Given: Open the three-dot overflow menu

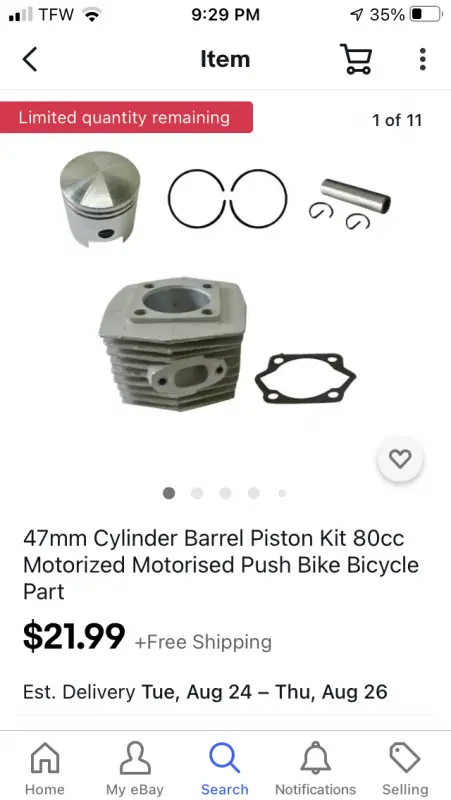Looking at the screenshot, I should 422,59.
